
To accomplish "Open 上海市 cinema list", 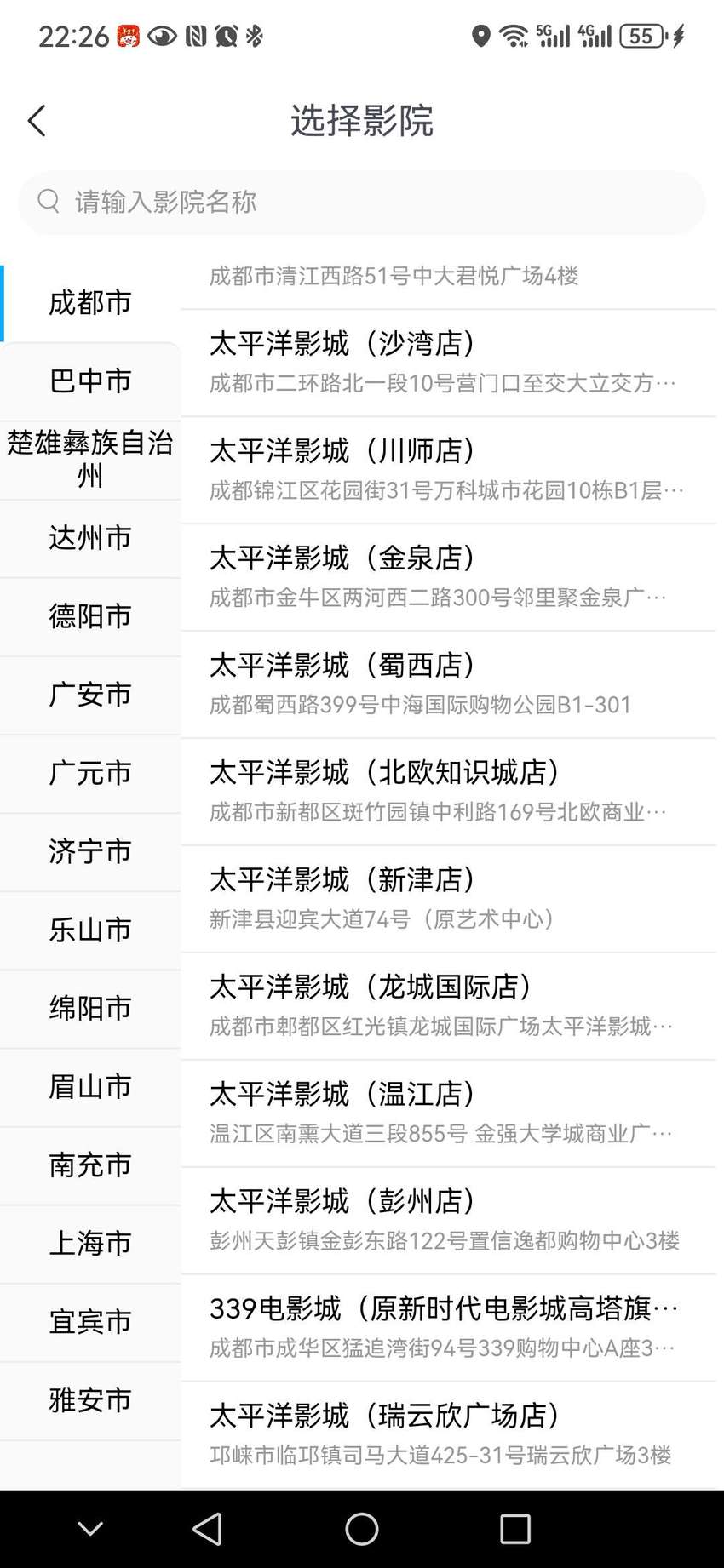I will click(x=90, y=1242).
